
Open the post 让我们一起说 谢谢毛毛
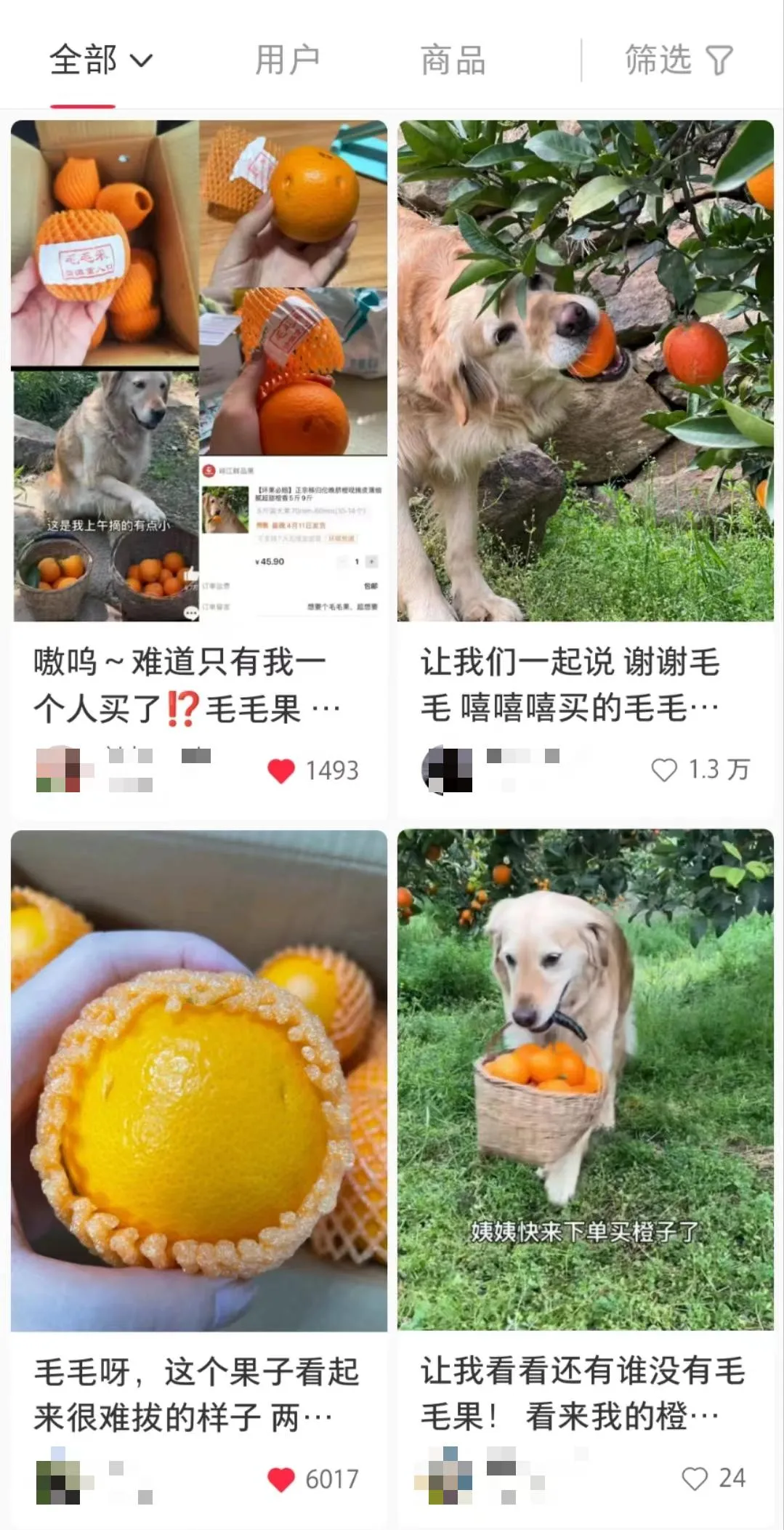coord(585,371)
